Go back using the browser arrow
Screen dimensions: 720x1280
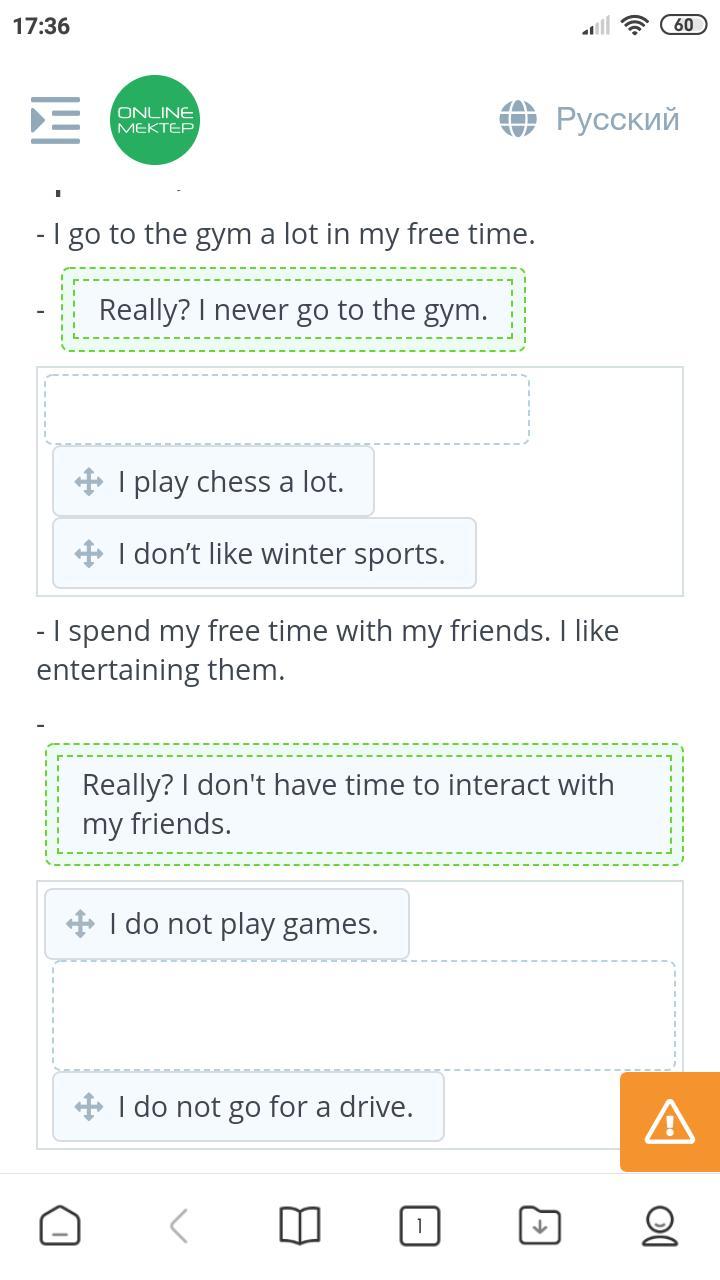click(x=179, y=1225)
